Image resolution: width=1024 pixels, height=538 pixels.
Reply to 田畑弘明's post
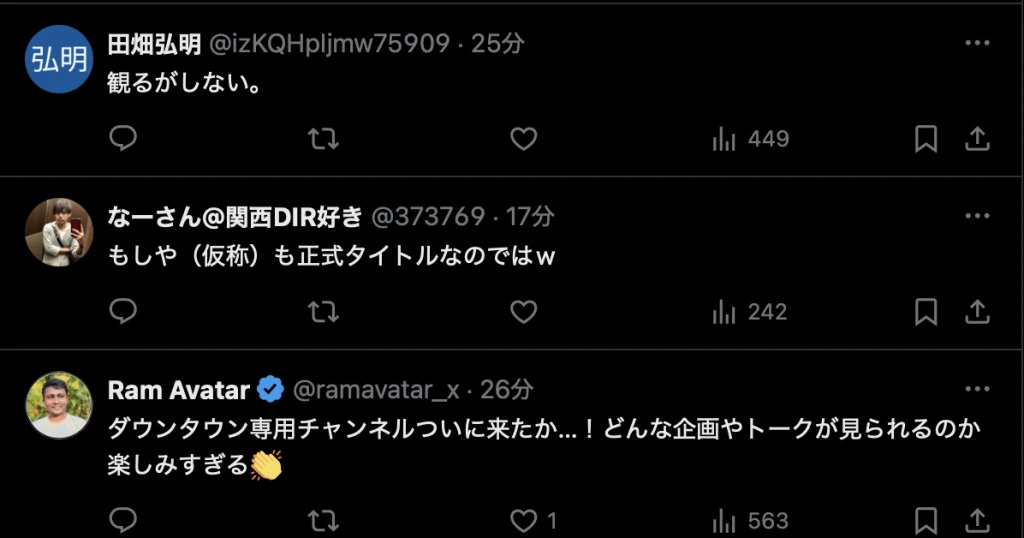coord(123,139)
